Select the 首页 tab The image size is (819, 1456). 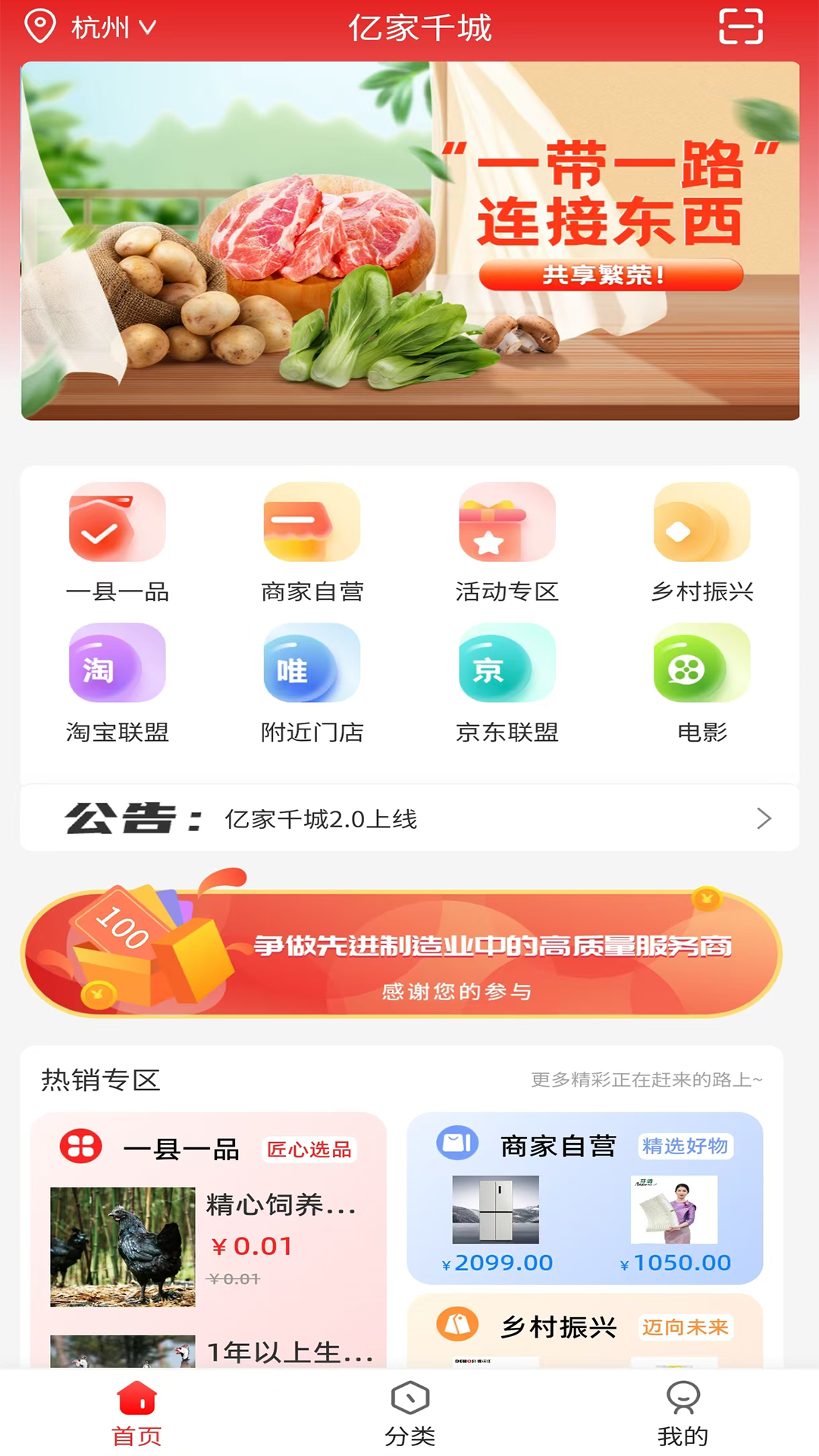click(136, 1414)
